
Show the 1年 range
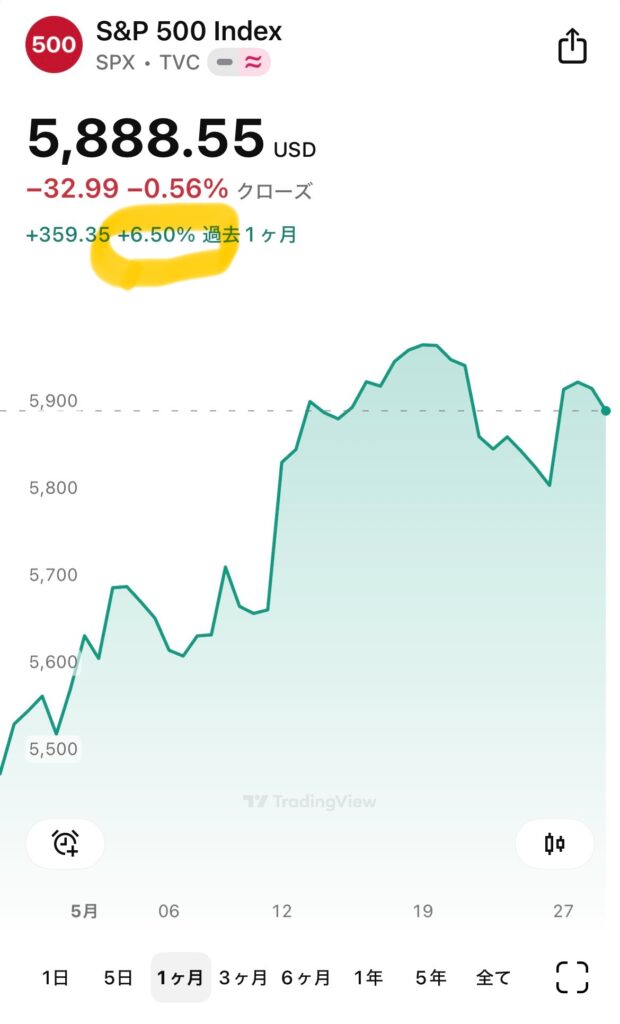coord(368,978)
